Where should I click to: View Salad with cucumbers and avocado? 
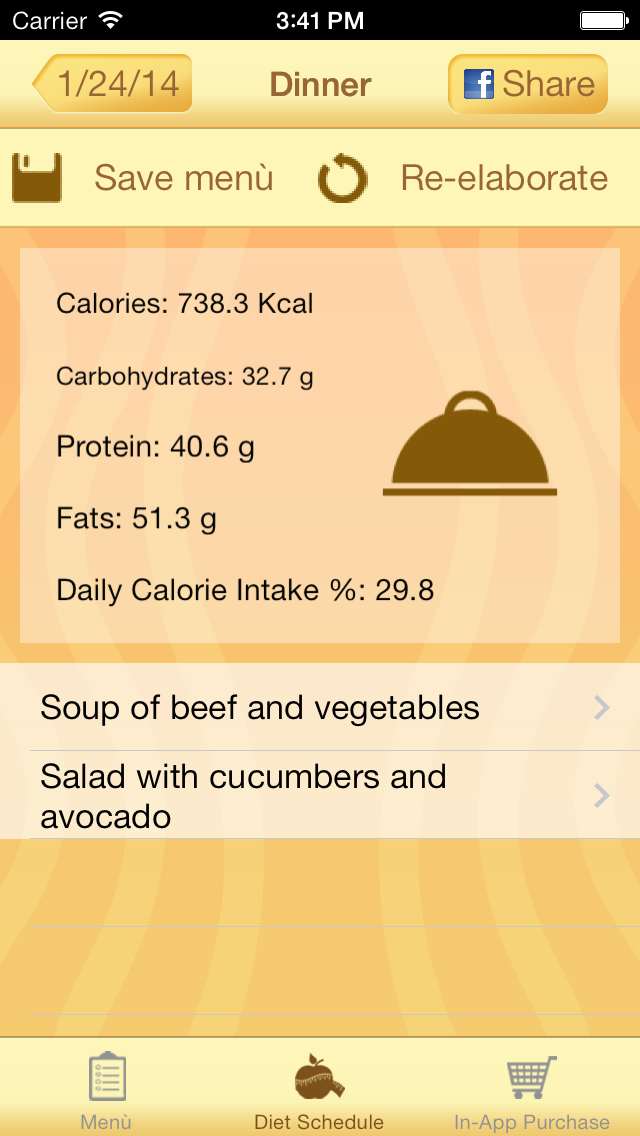[320, 796]
